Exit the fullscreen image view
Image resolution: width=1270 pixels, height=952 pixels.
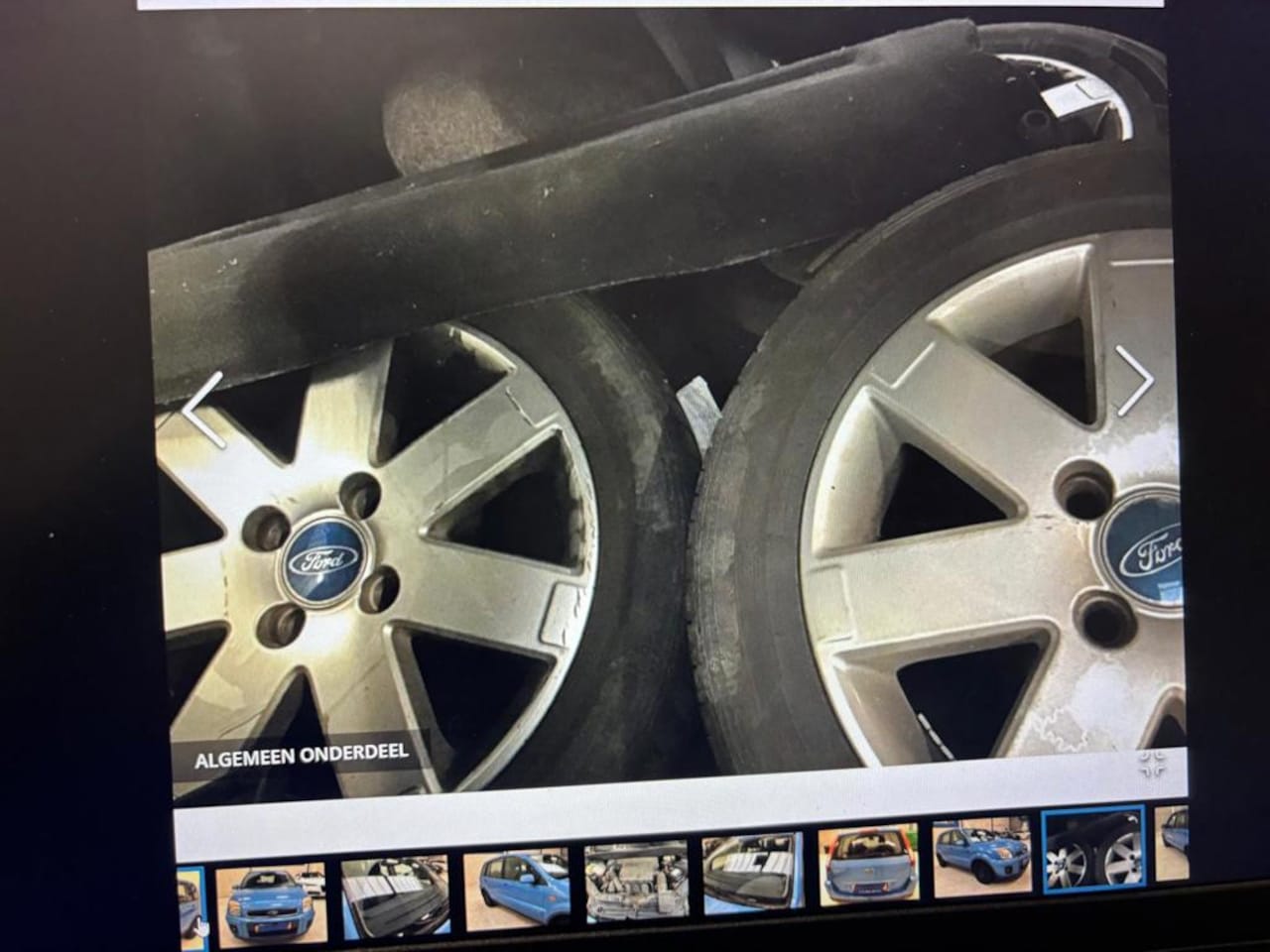click(x=1152, y=764)
